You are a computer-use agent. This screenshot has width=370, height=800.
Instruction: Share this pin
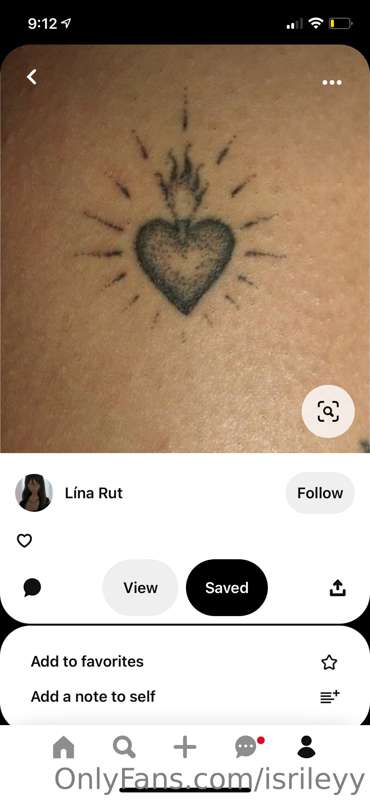(x=337, y=588)
